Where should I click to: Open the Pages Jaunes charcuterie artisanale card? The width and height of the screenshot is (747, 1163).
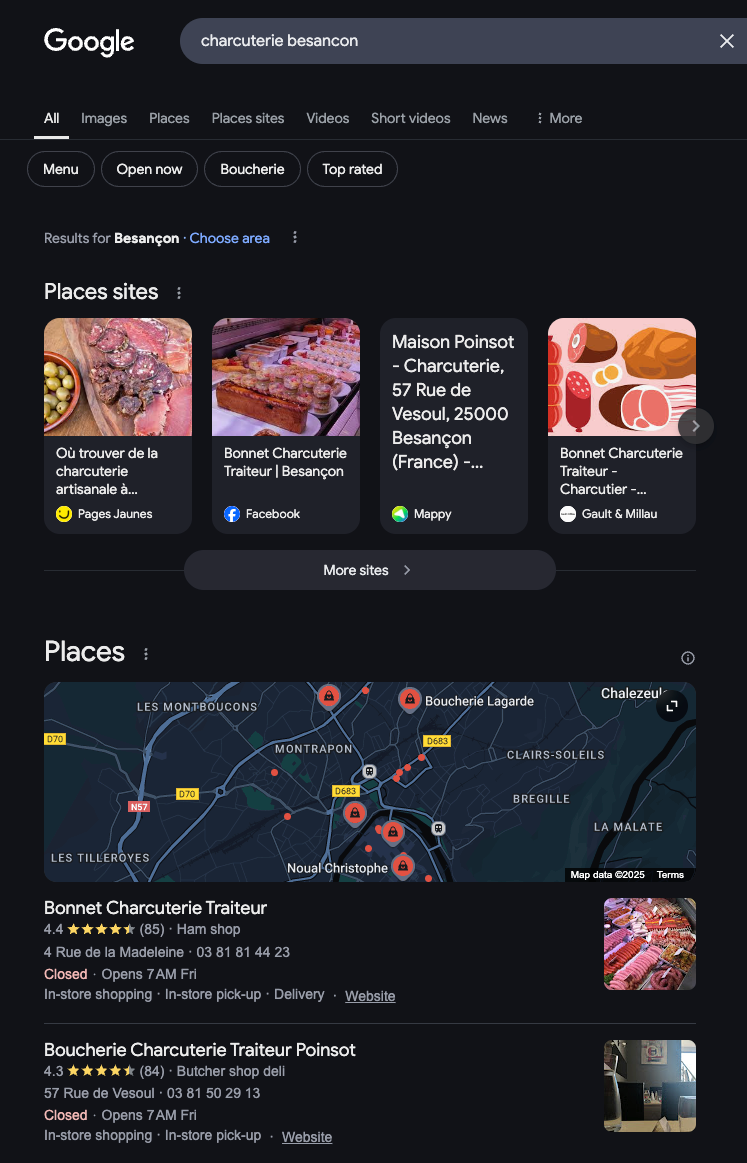point(118,425)
